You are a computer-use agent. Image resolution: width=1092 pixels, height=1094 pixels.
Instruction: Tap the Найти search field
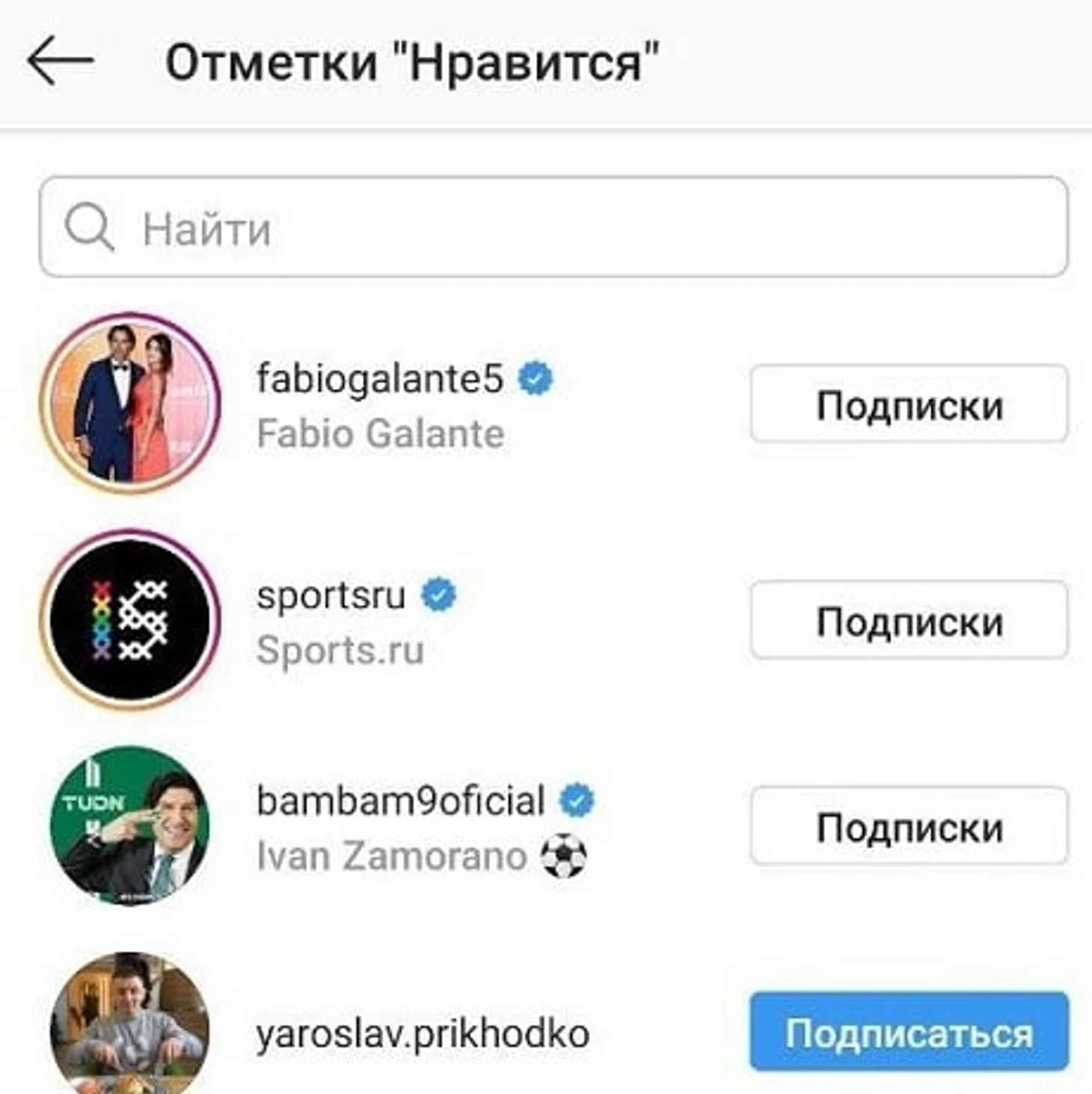[553, 227]
